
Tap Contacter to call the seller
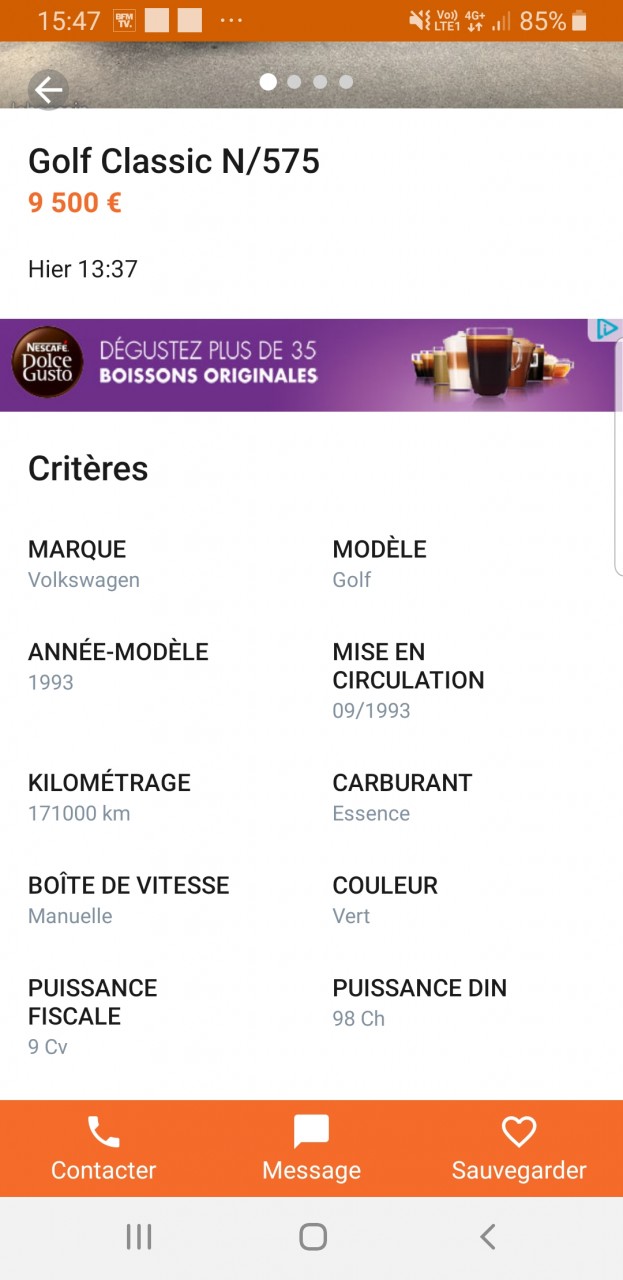point(104,1149)
